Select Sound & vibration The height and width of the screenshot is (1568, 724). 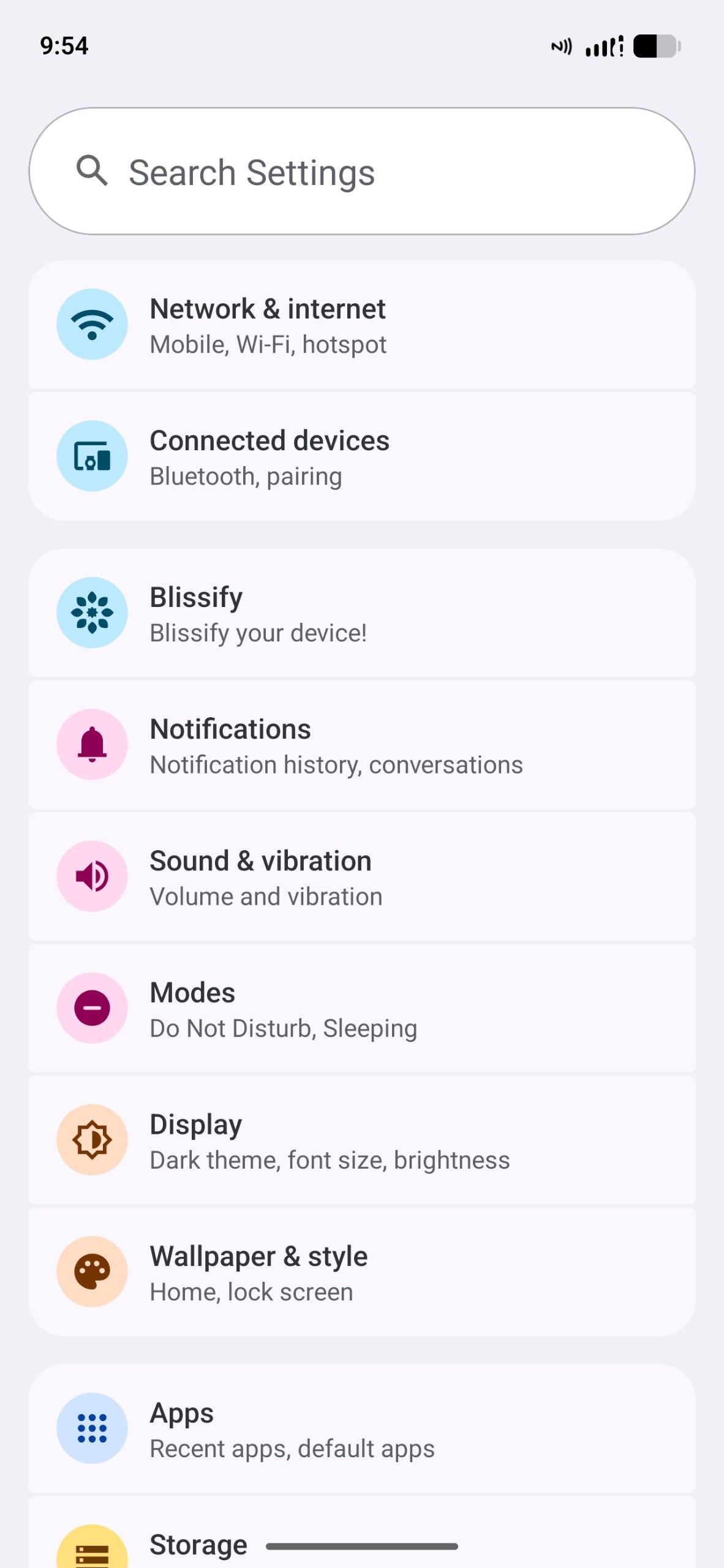point(361,877)
